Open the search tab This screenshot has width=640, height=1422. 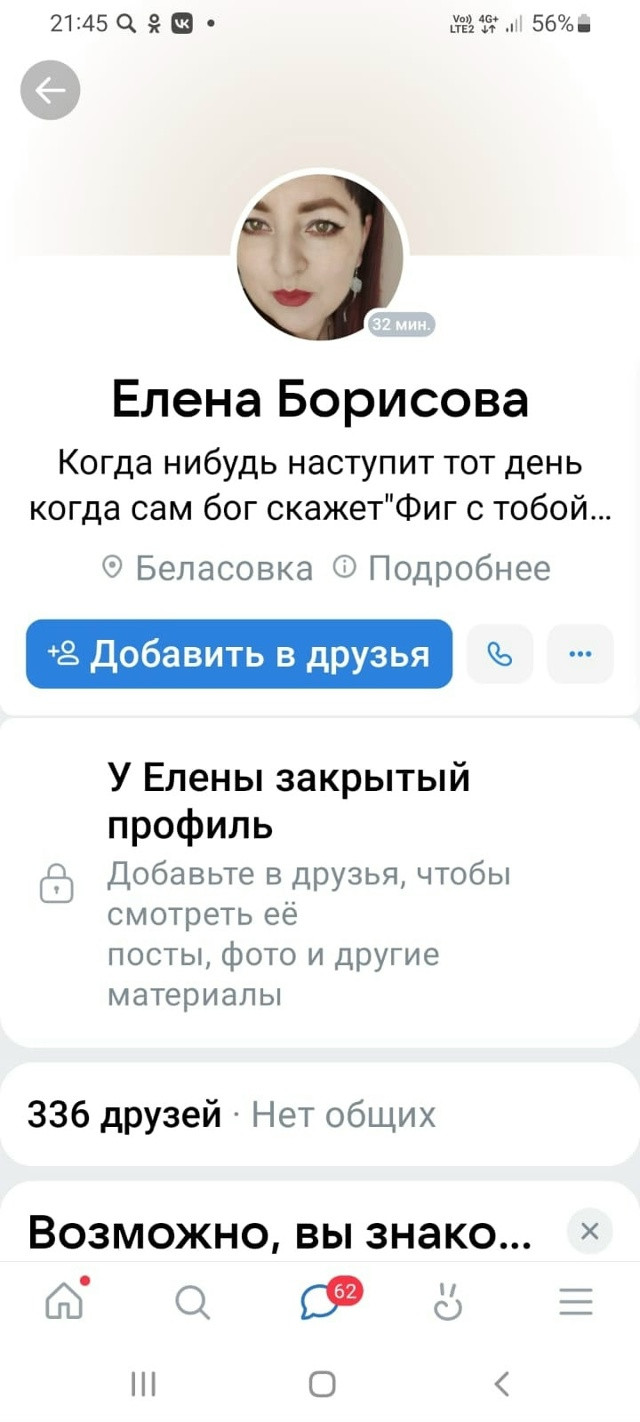(x=192, y=1302)
